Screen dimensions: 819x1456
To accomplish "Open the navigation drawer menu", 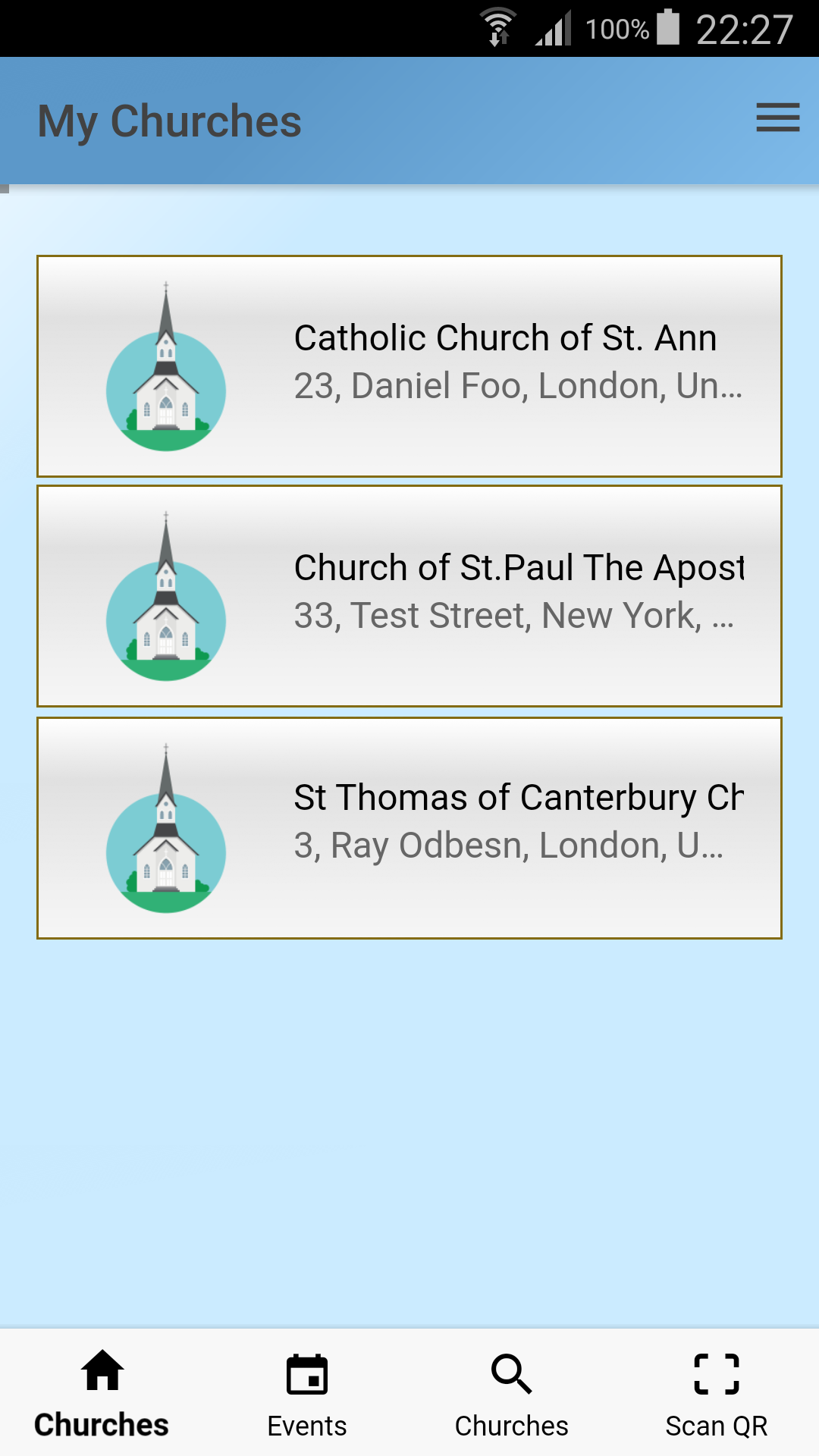I will [778, 119].
